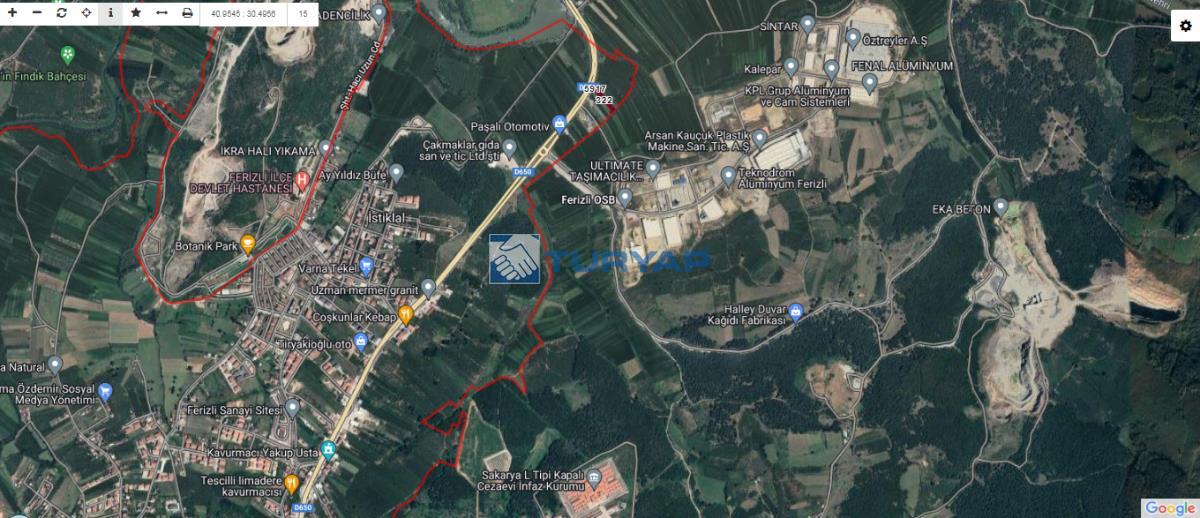
Task: Open Ferizli Sanayi Sitesi marker
Action: pyautogui.click(x=292, y=408)
